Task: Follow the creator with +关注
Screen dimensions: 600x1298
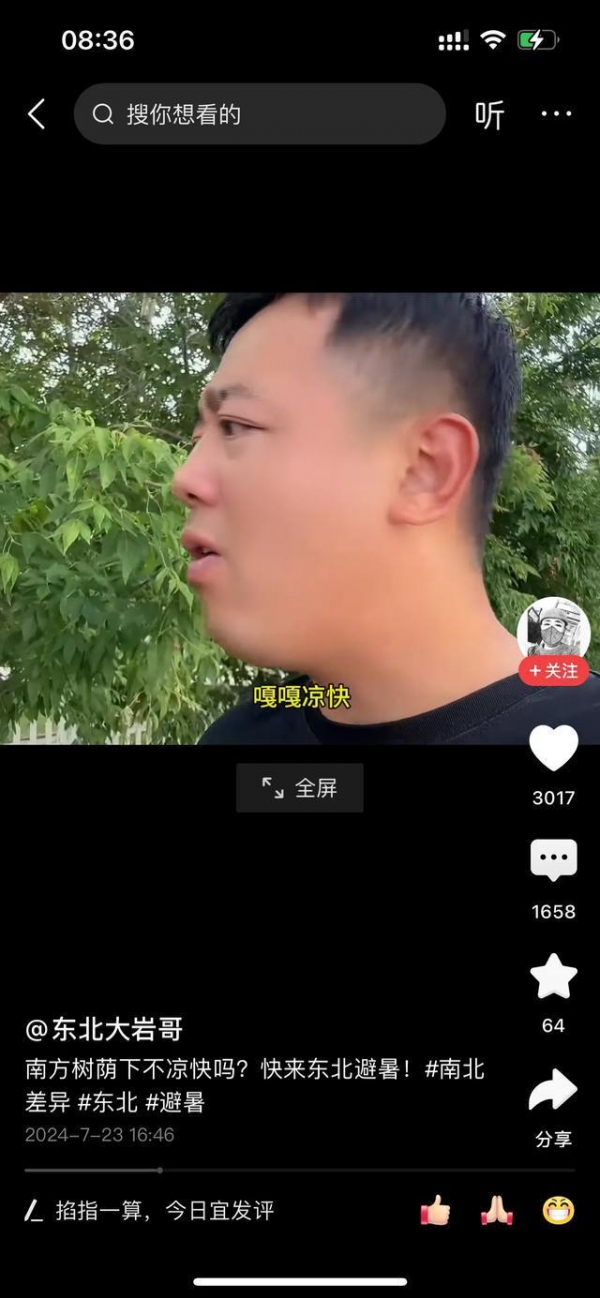Action: pyautogui.click(x=553, y=671)
